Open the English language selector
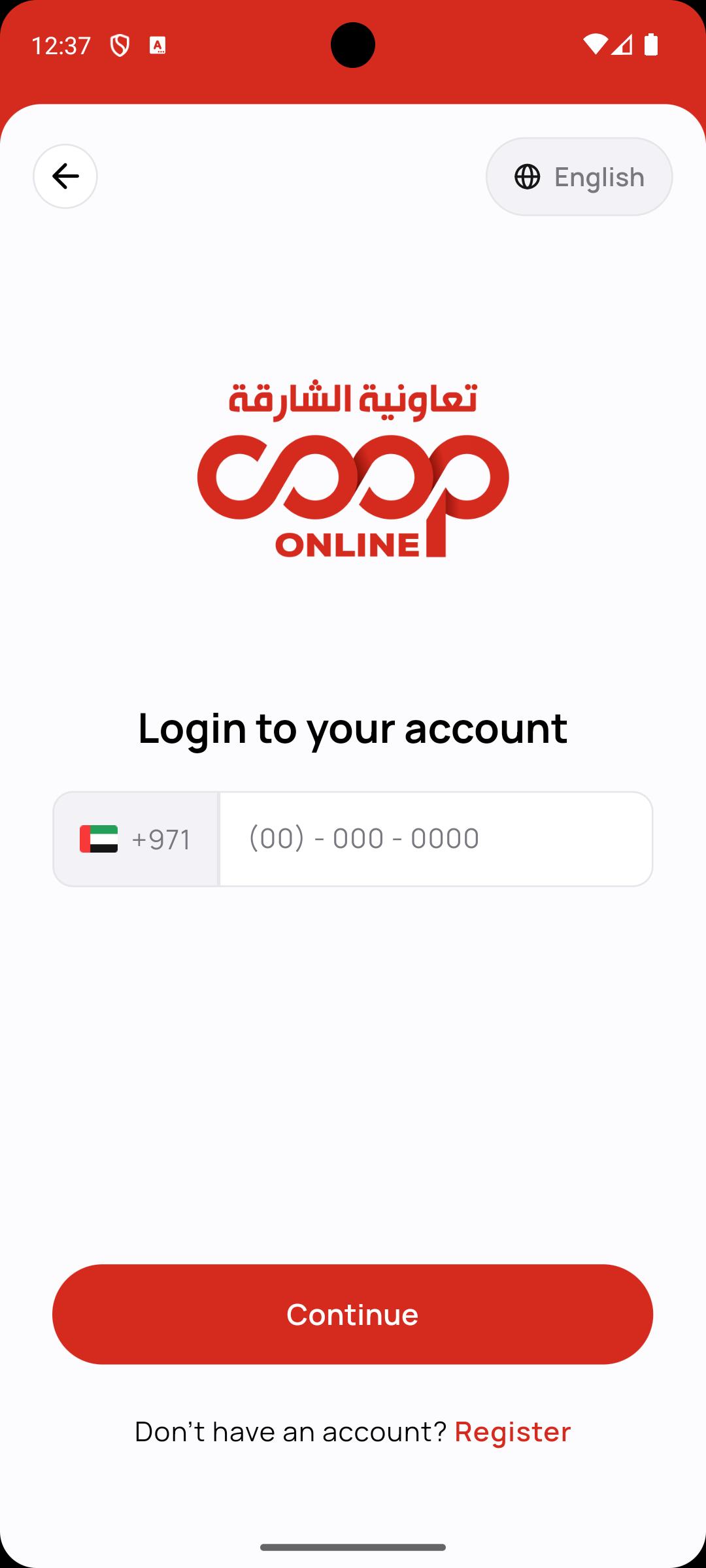Screen dimensions: 706x1568 pyautogui.click(x=579, y=176)
